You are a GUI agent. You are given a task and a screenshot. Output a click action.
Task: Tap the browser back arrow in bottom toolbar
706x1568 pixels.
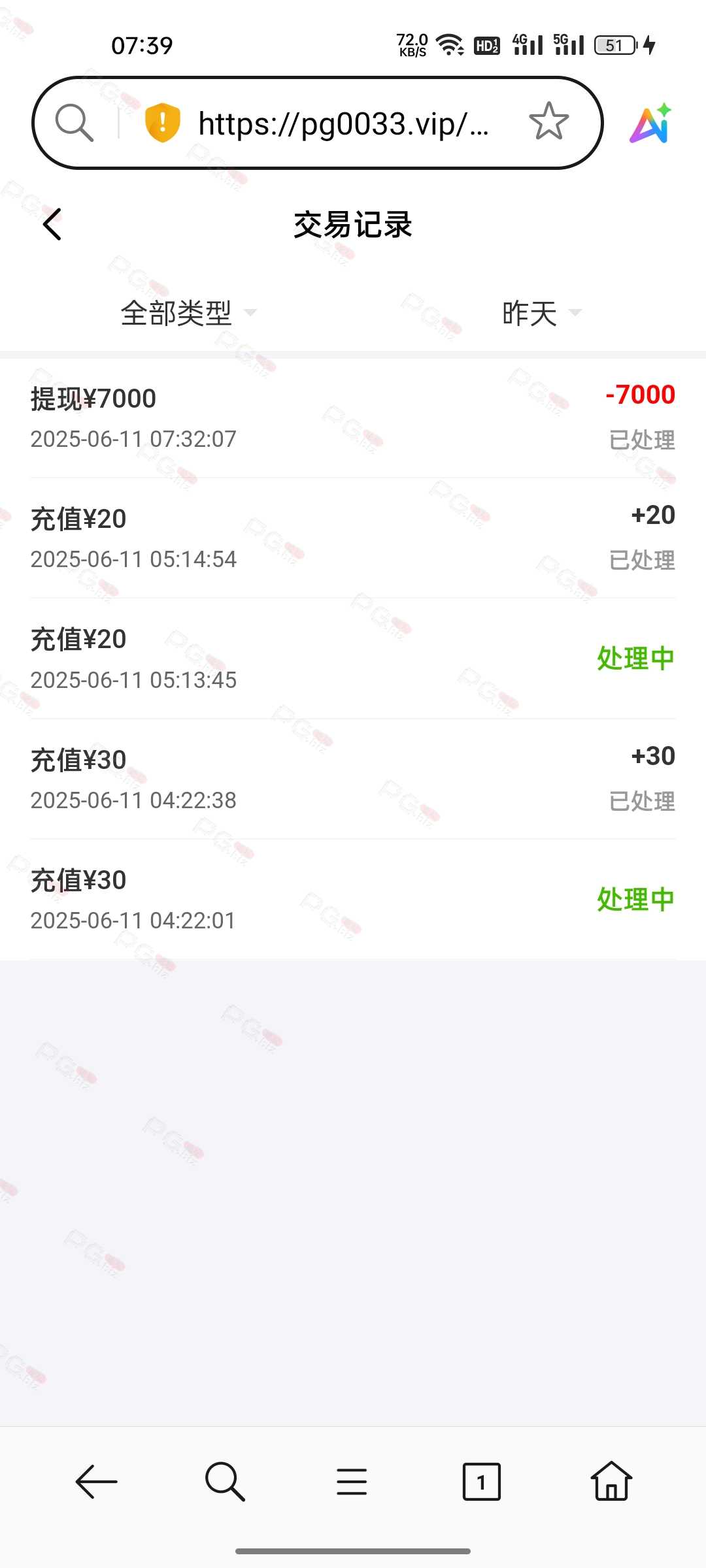(96, 1482)
